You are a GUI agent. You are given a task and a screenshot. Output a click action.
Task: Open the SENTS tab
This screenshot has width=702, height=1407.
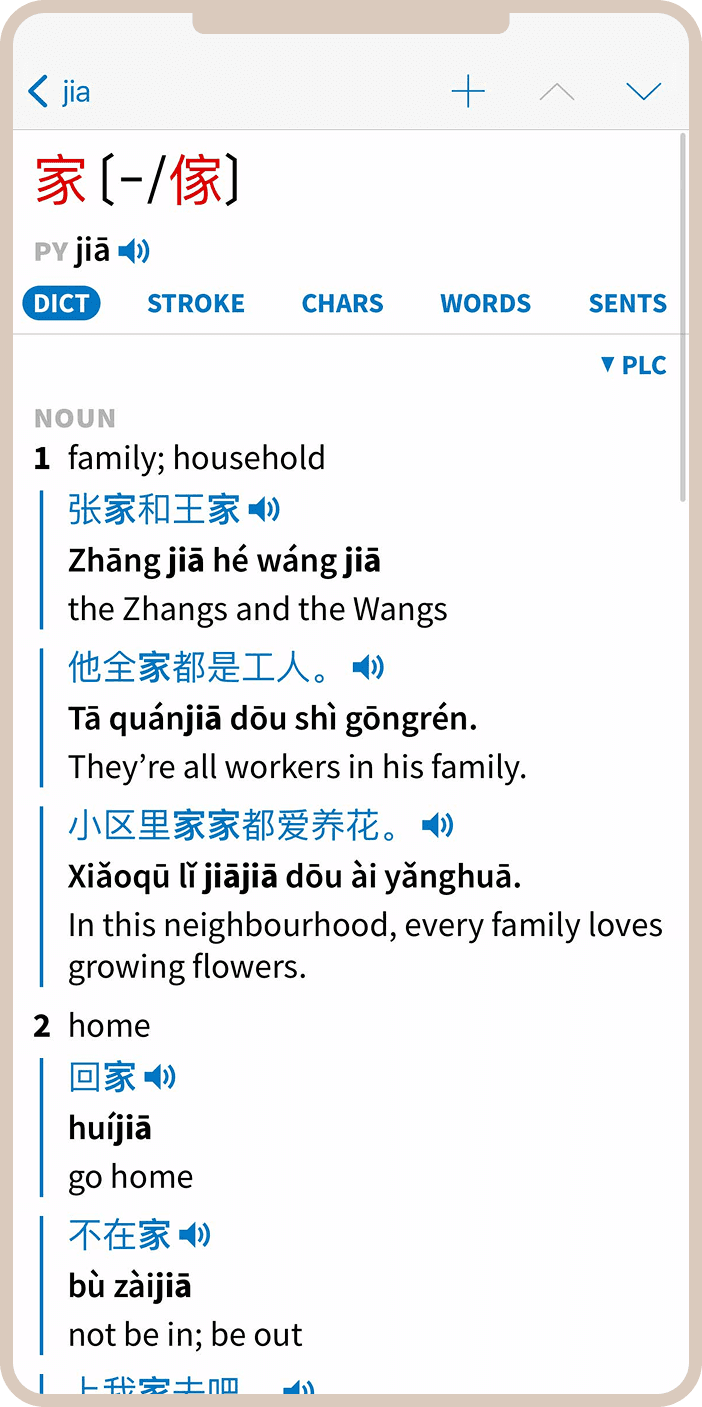tap(627, 303)
